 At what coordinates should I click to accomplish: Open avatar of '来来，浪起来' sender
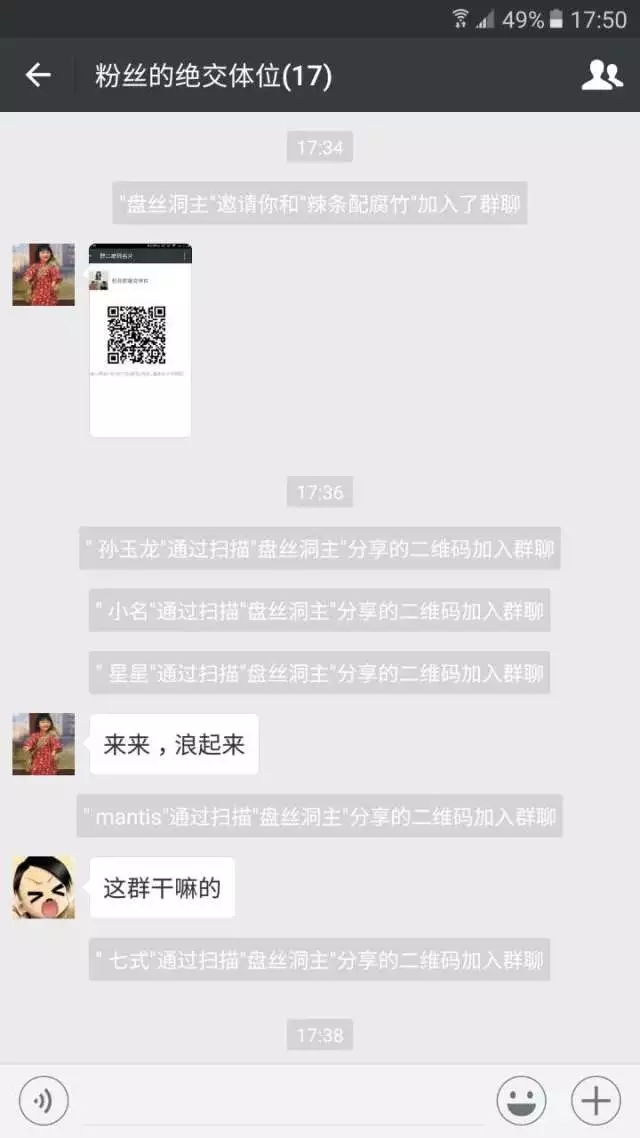43,744
